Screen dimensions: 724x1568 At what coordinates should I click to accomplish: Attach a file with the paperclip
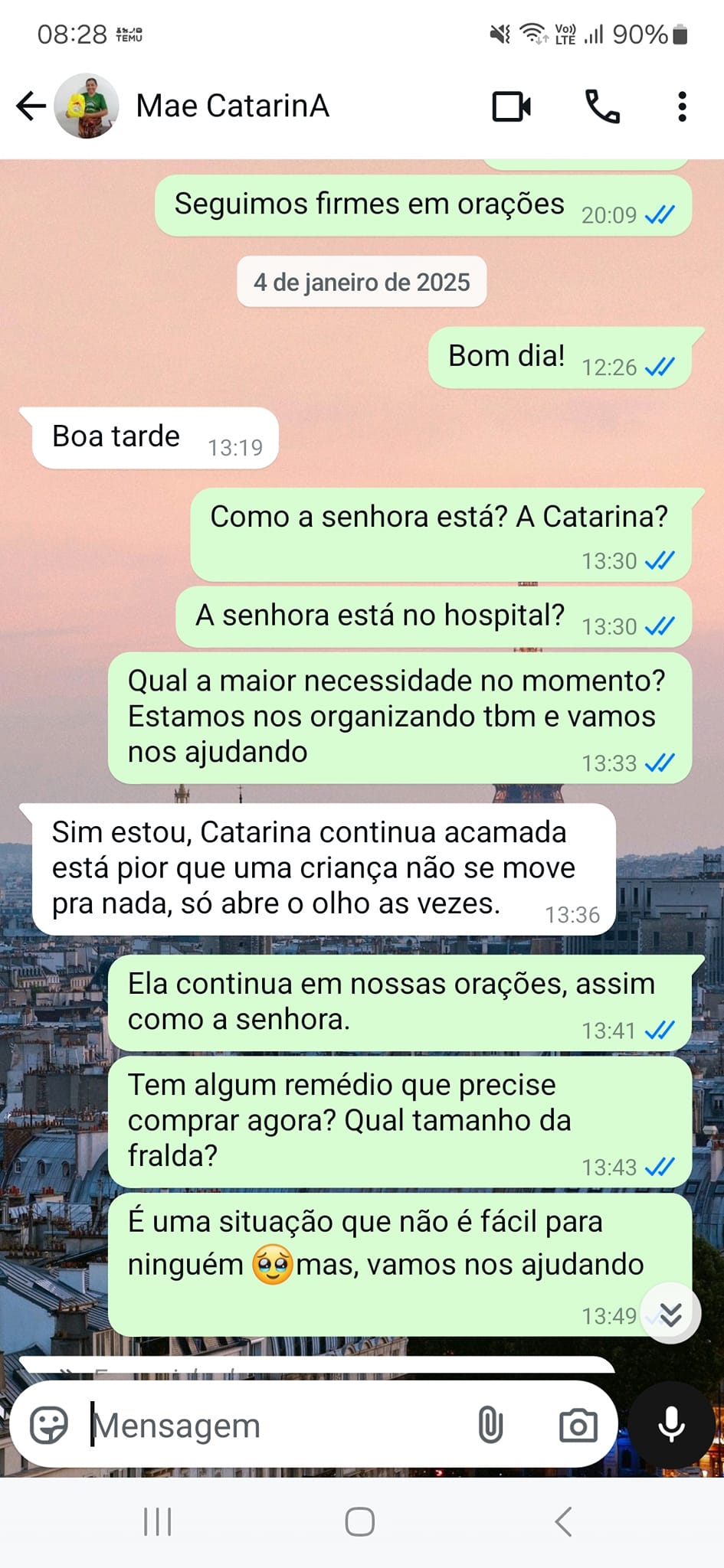click(490, 1426)
